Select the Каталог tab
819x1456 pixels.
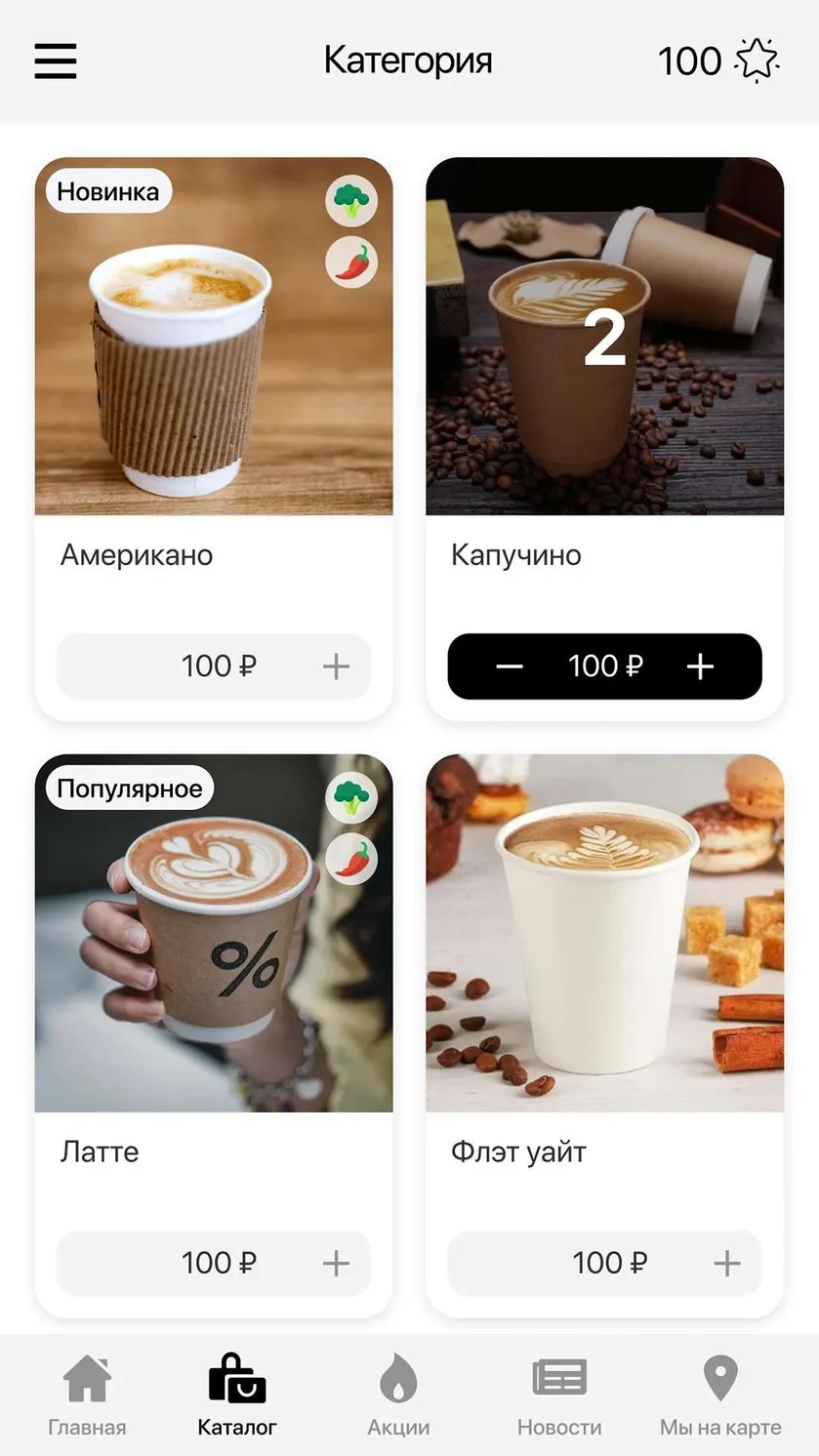click(x=237, y=1395)
